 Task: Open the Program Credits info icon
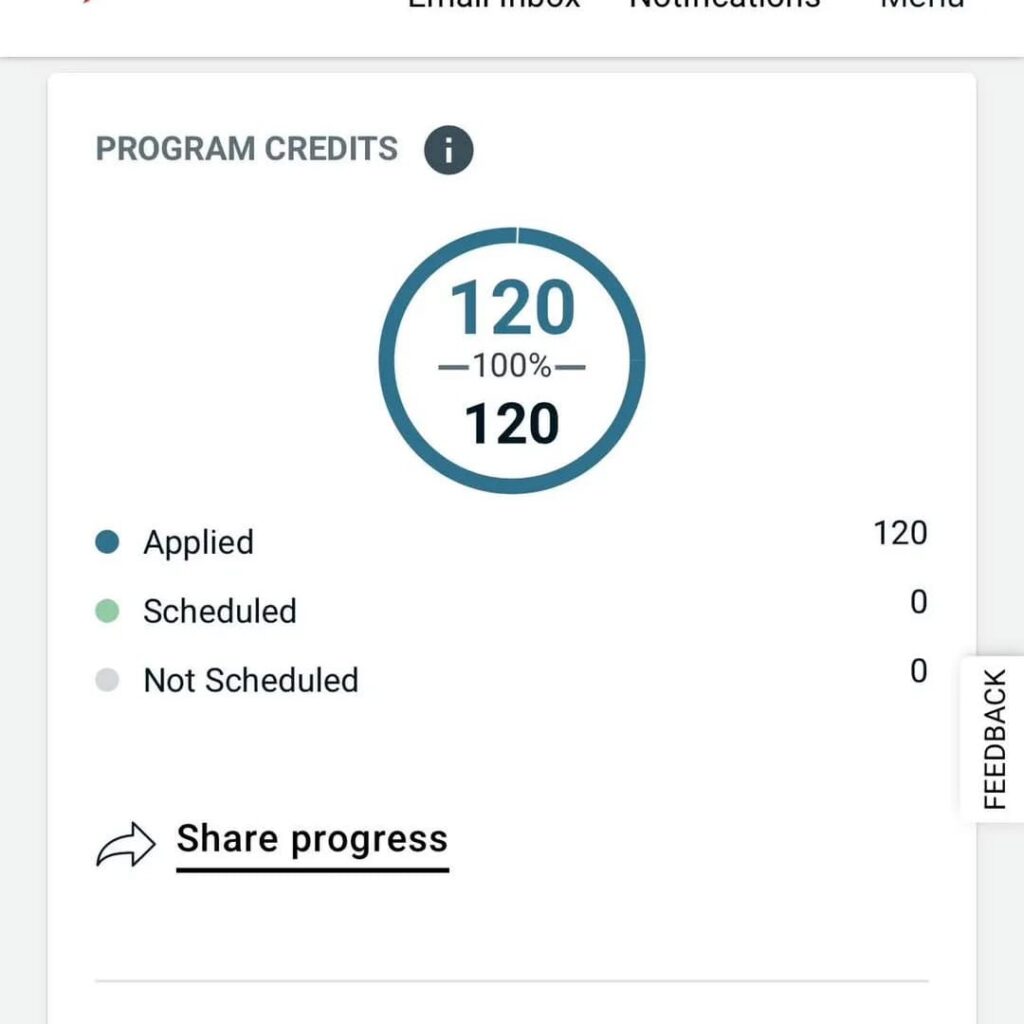pyautogui.click(x=448, y=151)
